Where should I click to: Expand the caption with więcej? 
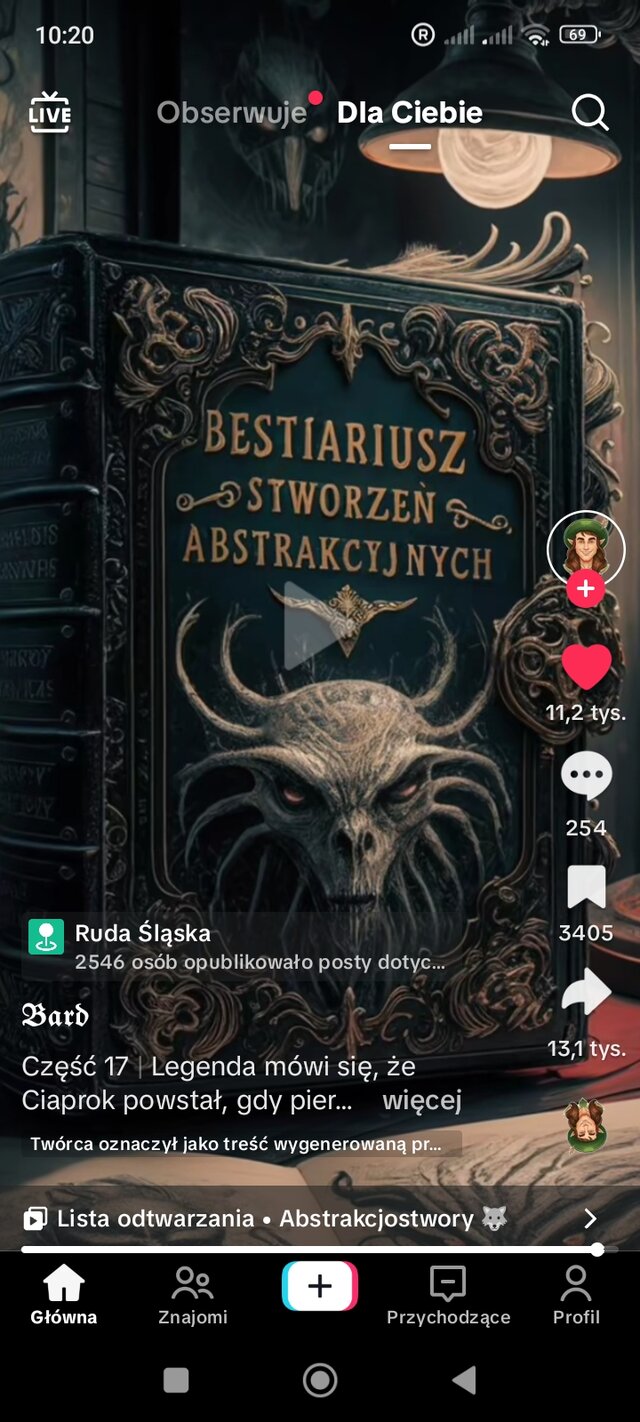tap(422, 1101)
